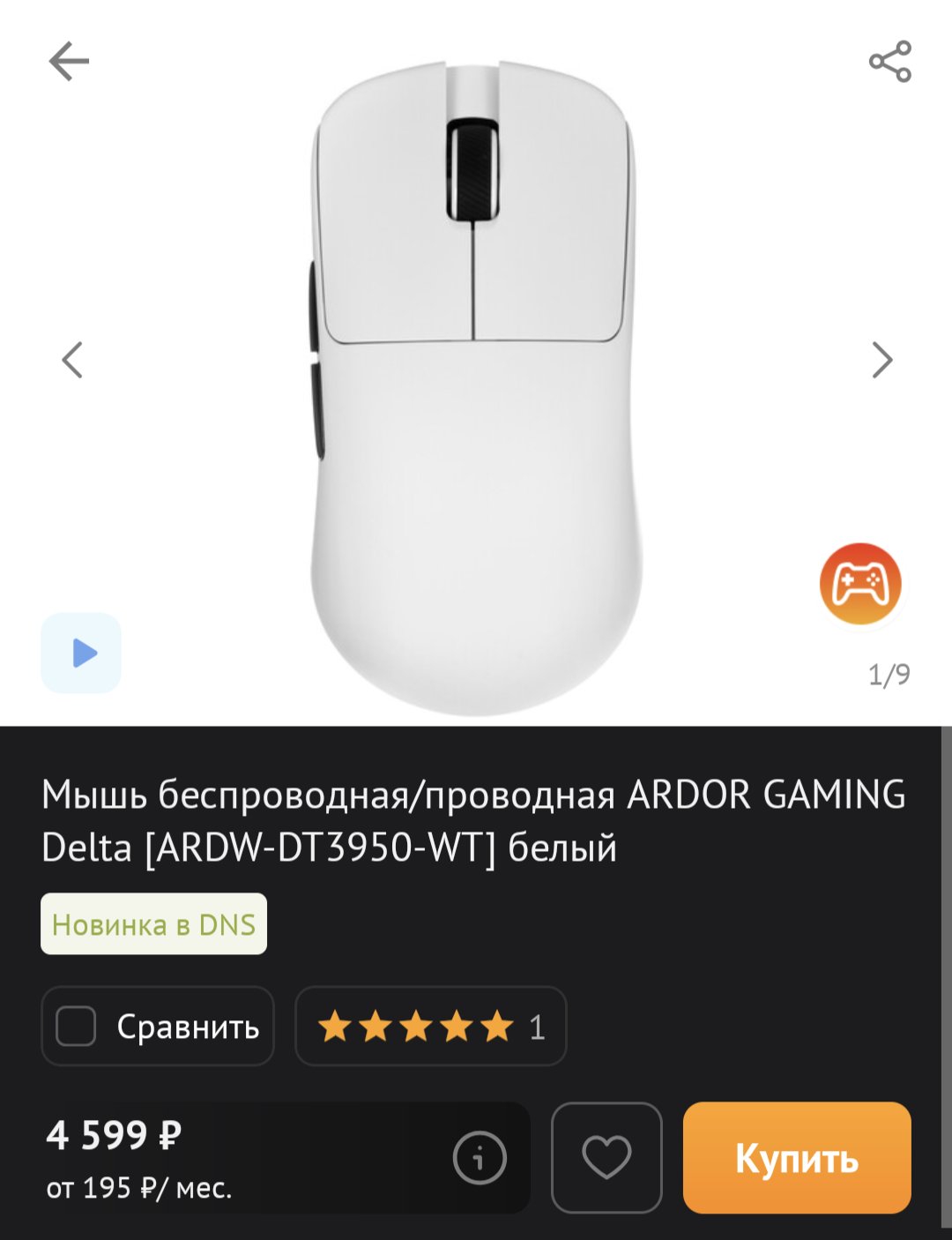
Task: Tick the Сравнить checkbox
Action: [x=77, y=1027]
